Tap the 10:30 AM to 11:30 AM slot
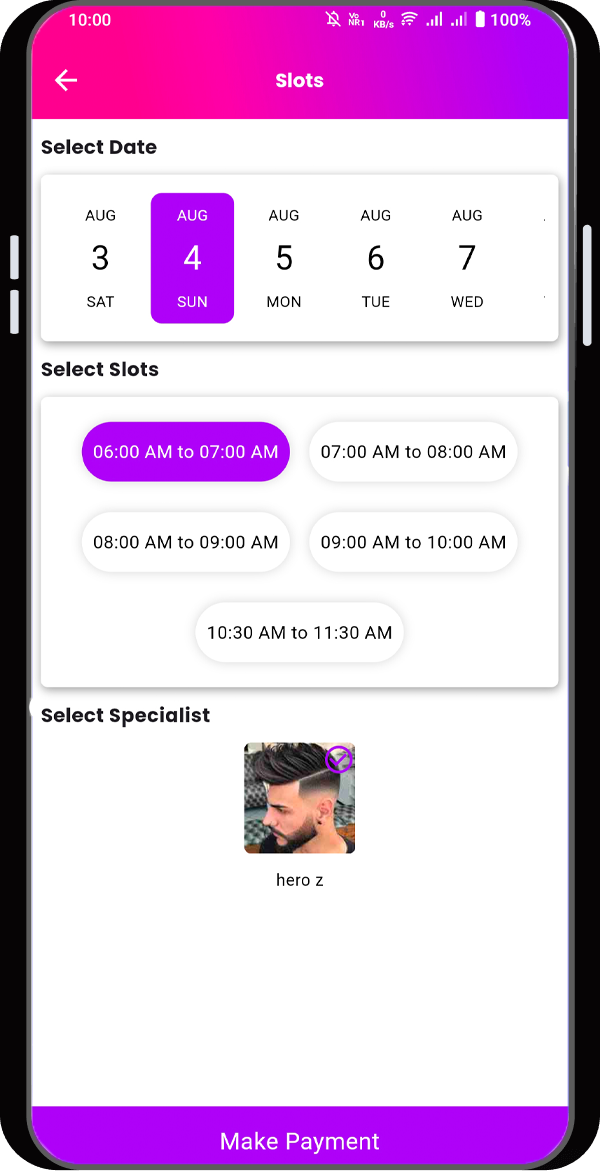The image size is (601, 1171). coord(299,632)
